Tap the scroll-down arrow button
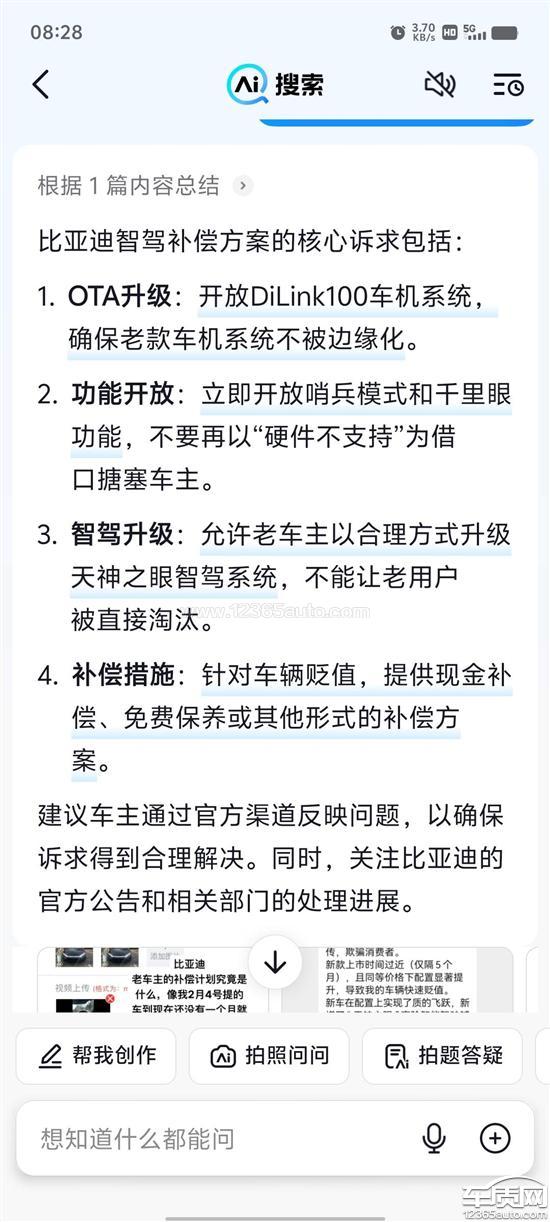Image resolution: width=550 pixels, height=1222 pixels. click(x=275, y=963)
